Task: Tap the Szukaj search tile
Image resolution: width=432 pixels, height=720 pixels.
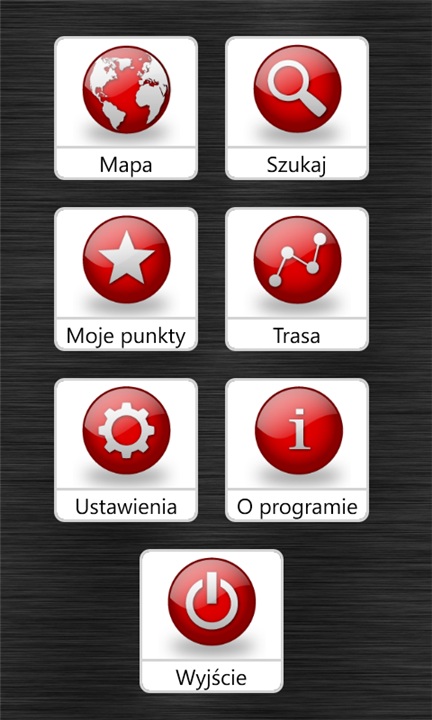Action: click(x=297, y=108)
